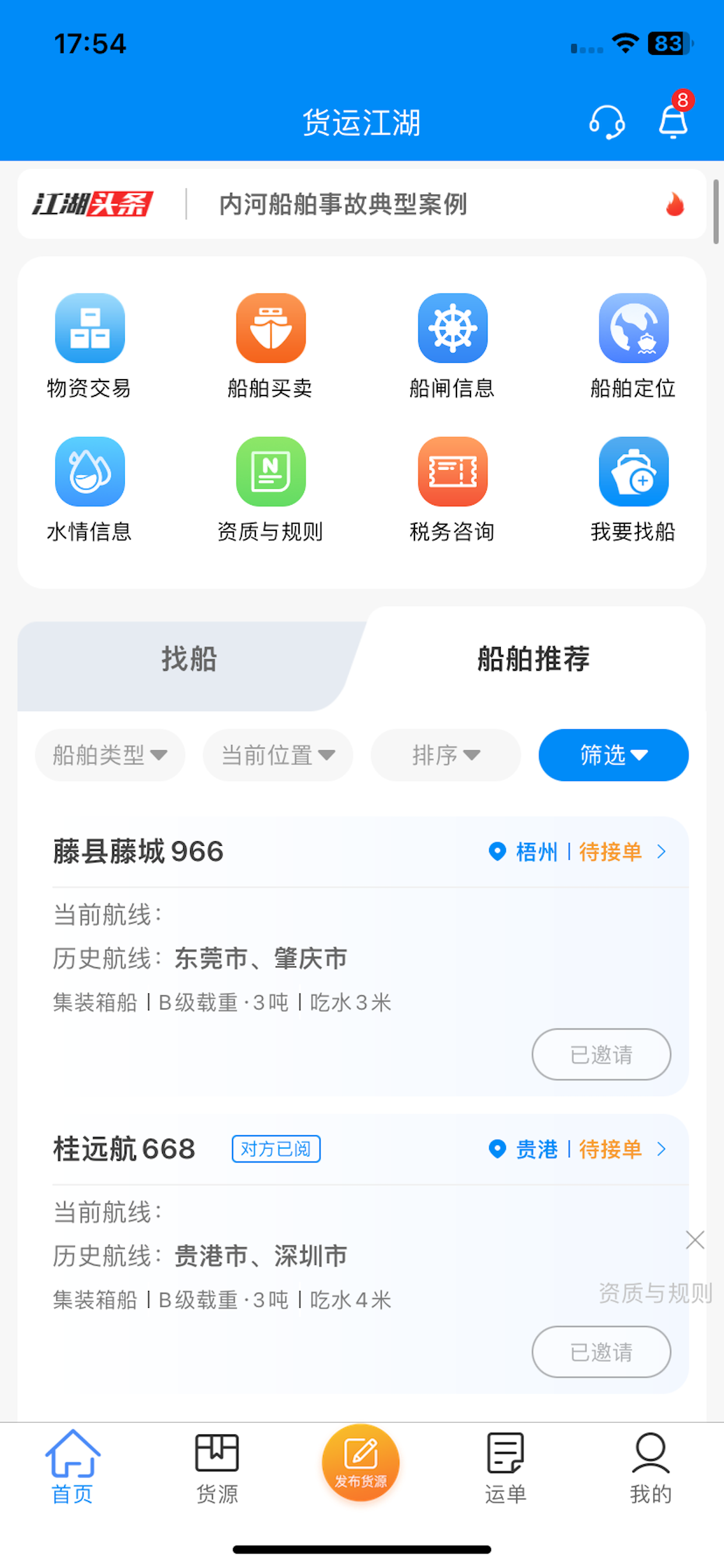The height and width of the screenshot is (1568, 724).
Task: Dismiss the floating 资质与规则 overlay
Action: (x=695, y=1240)
